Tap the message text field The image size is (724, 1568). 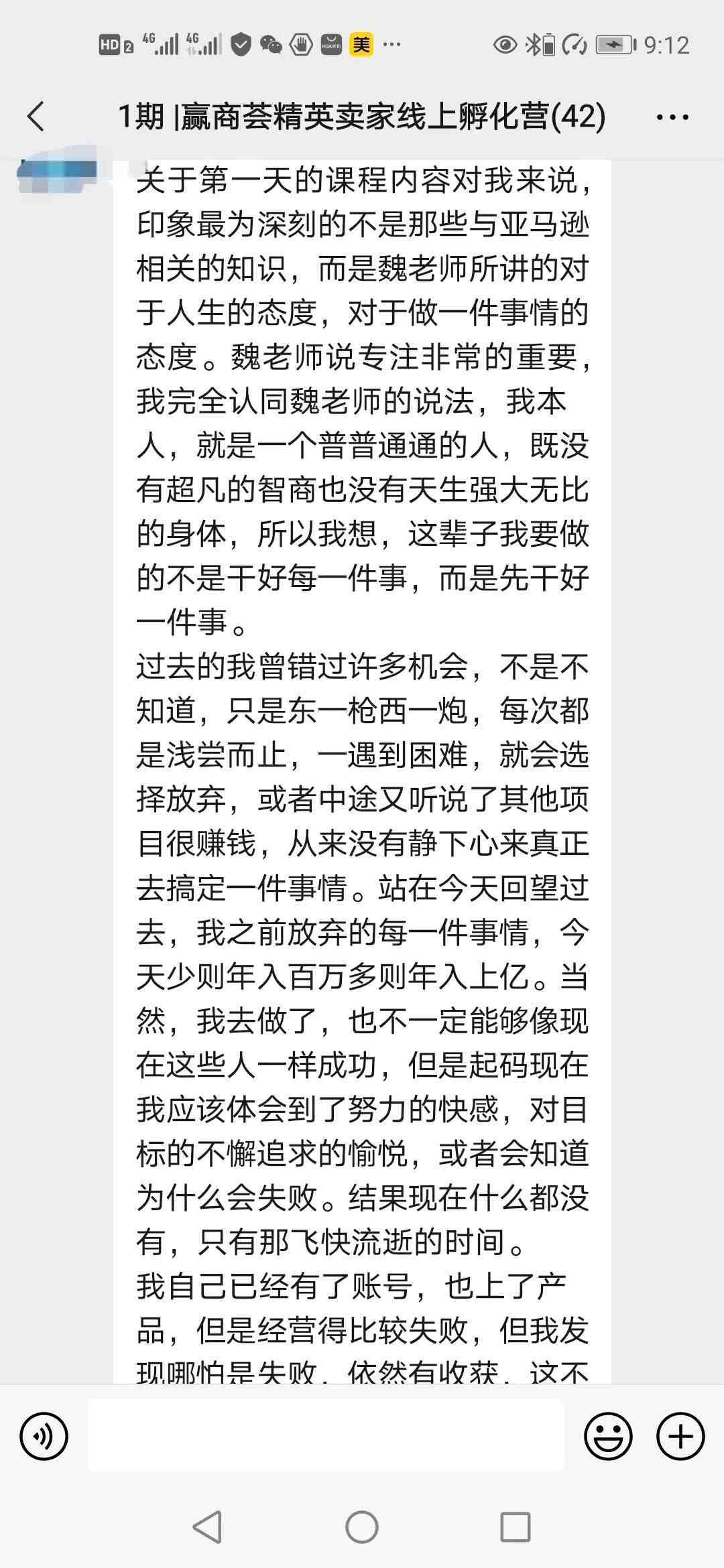(x=326, y=1435)
